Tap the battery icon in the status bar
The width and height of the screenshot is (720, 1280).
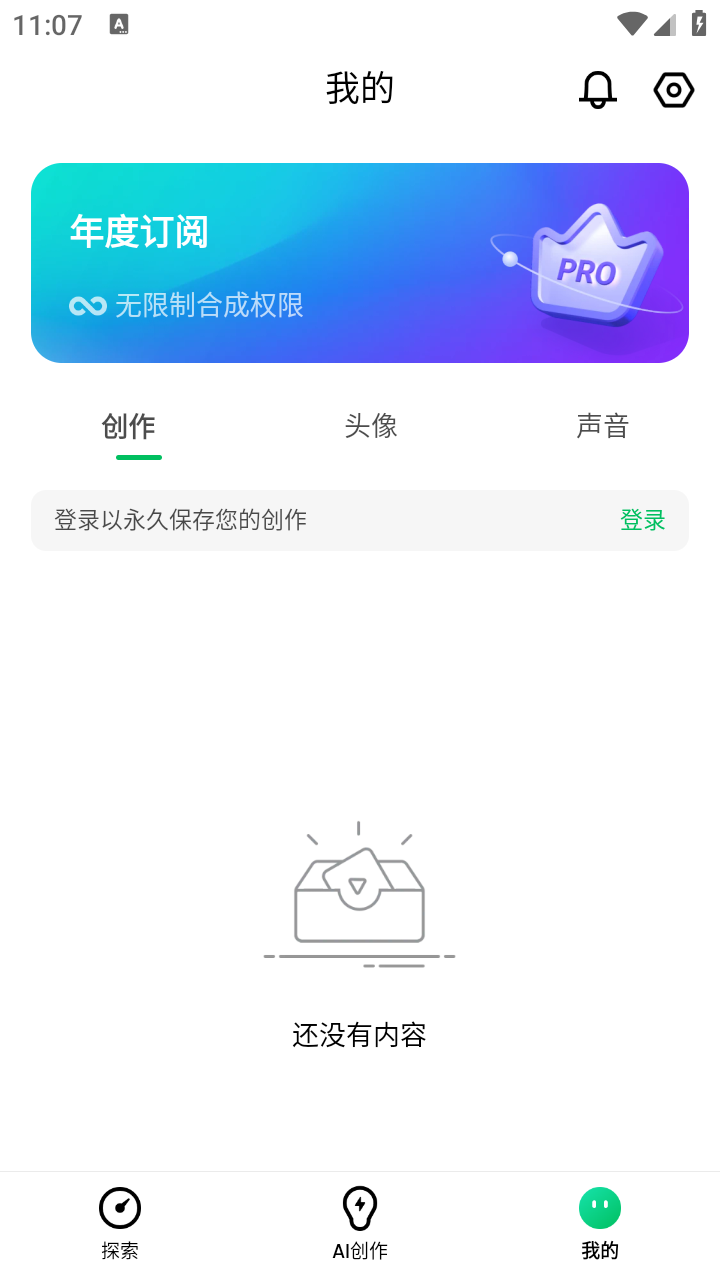pos(697,22)
